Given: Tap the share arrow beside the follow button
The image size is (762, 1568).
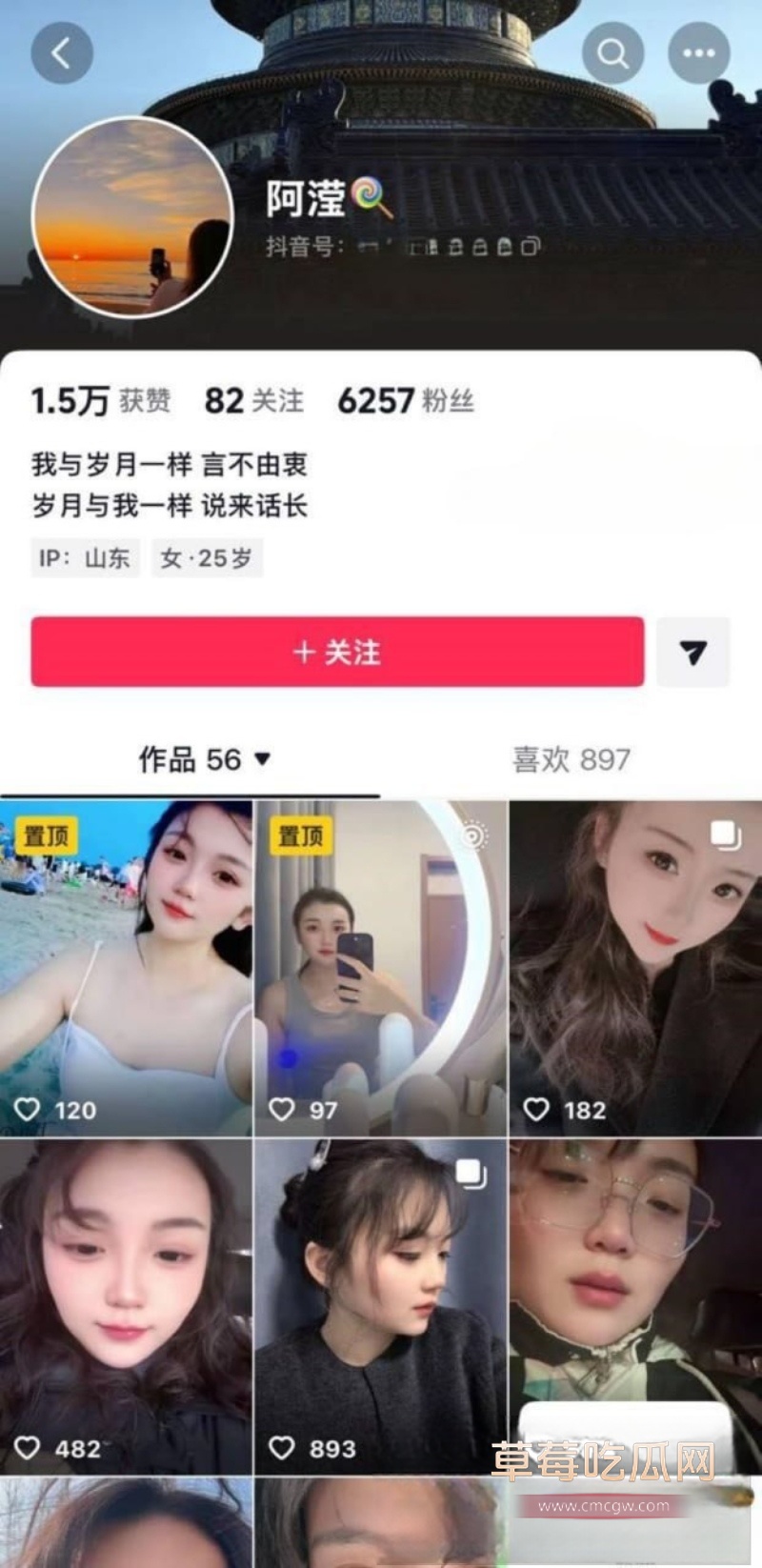Looking at the screenshot, I should point(693,653).
